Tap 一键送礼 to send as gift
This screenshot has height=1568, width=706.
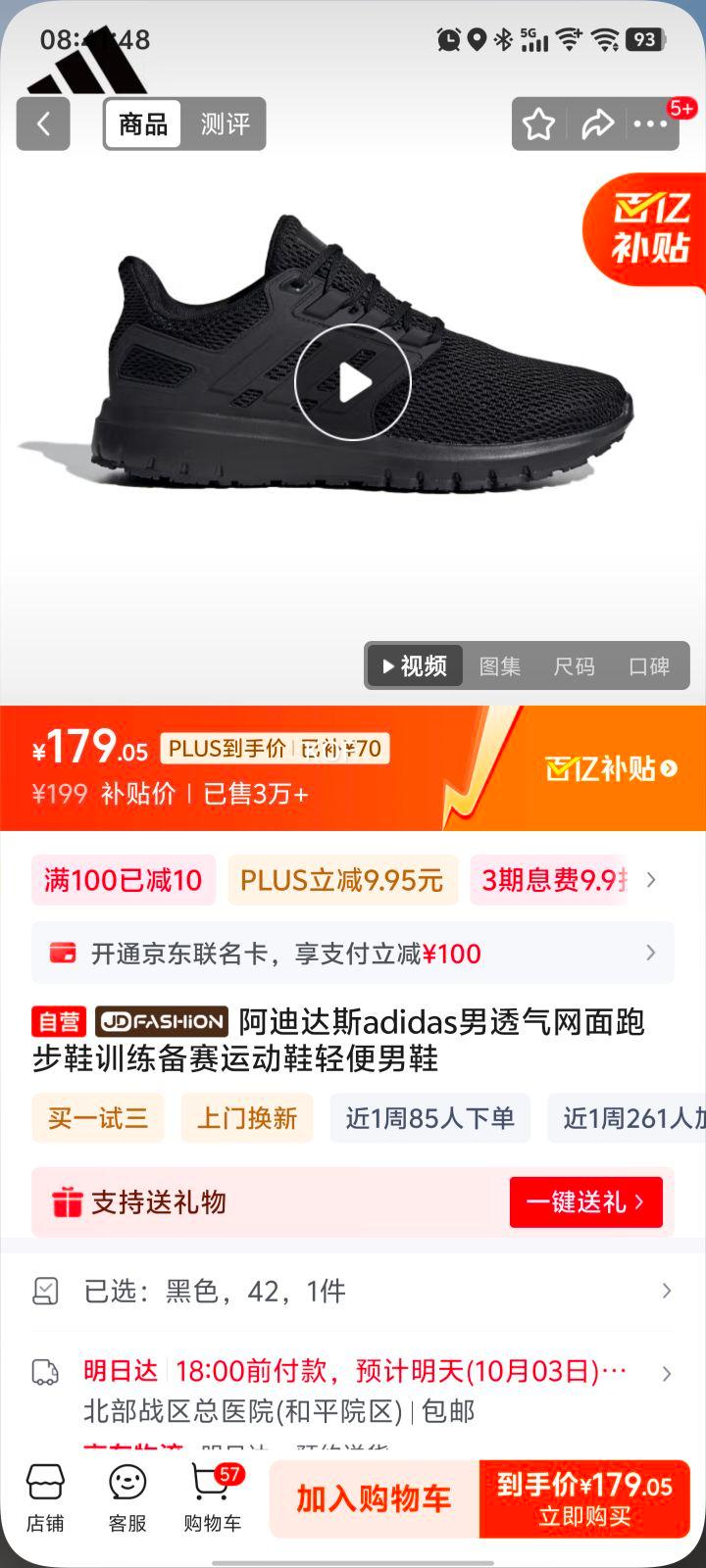click(x=585, y=1201)
